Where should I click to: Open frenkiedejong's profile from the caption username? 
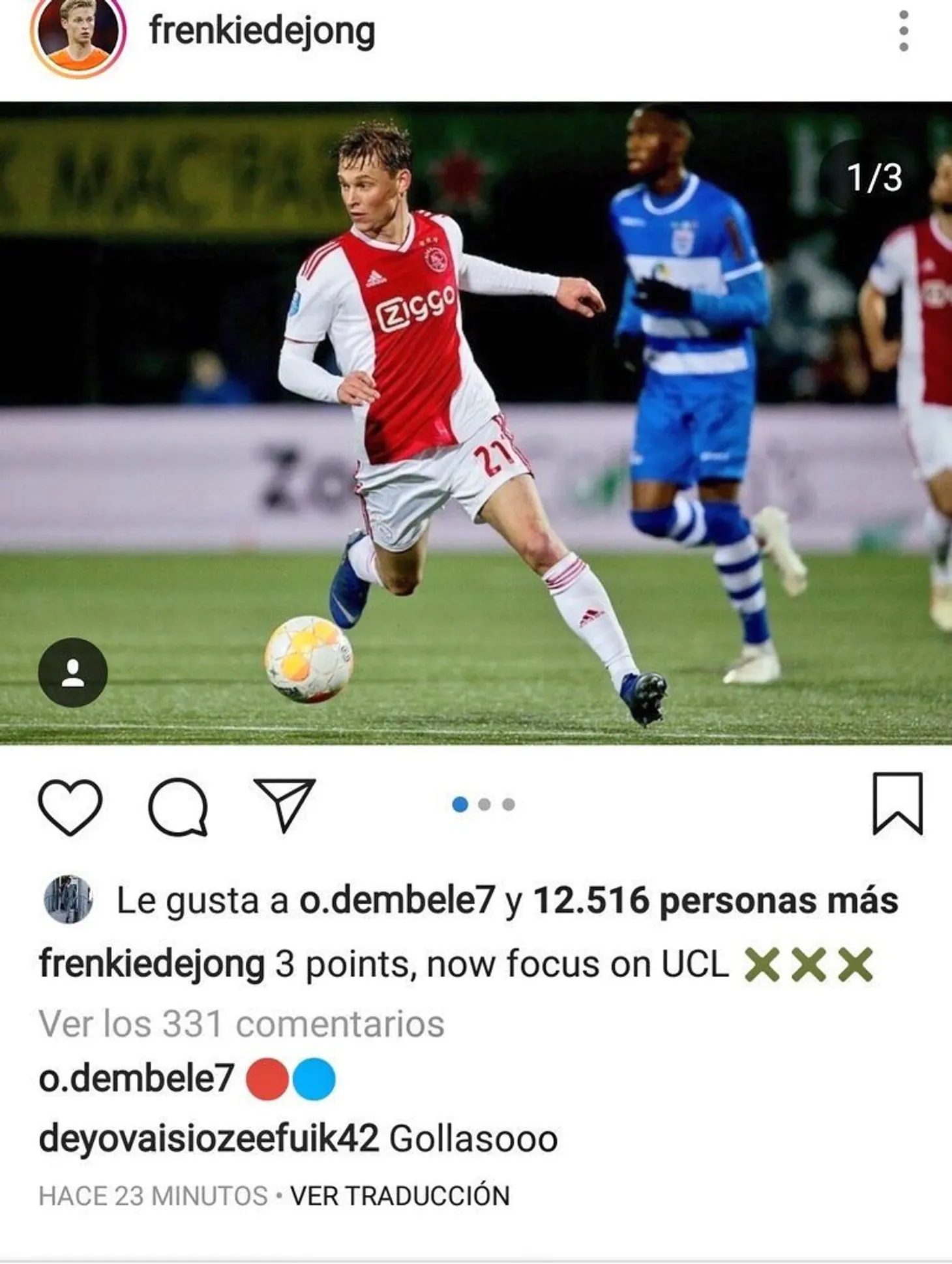click(x=152, y=964)
